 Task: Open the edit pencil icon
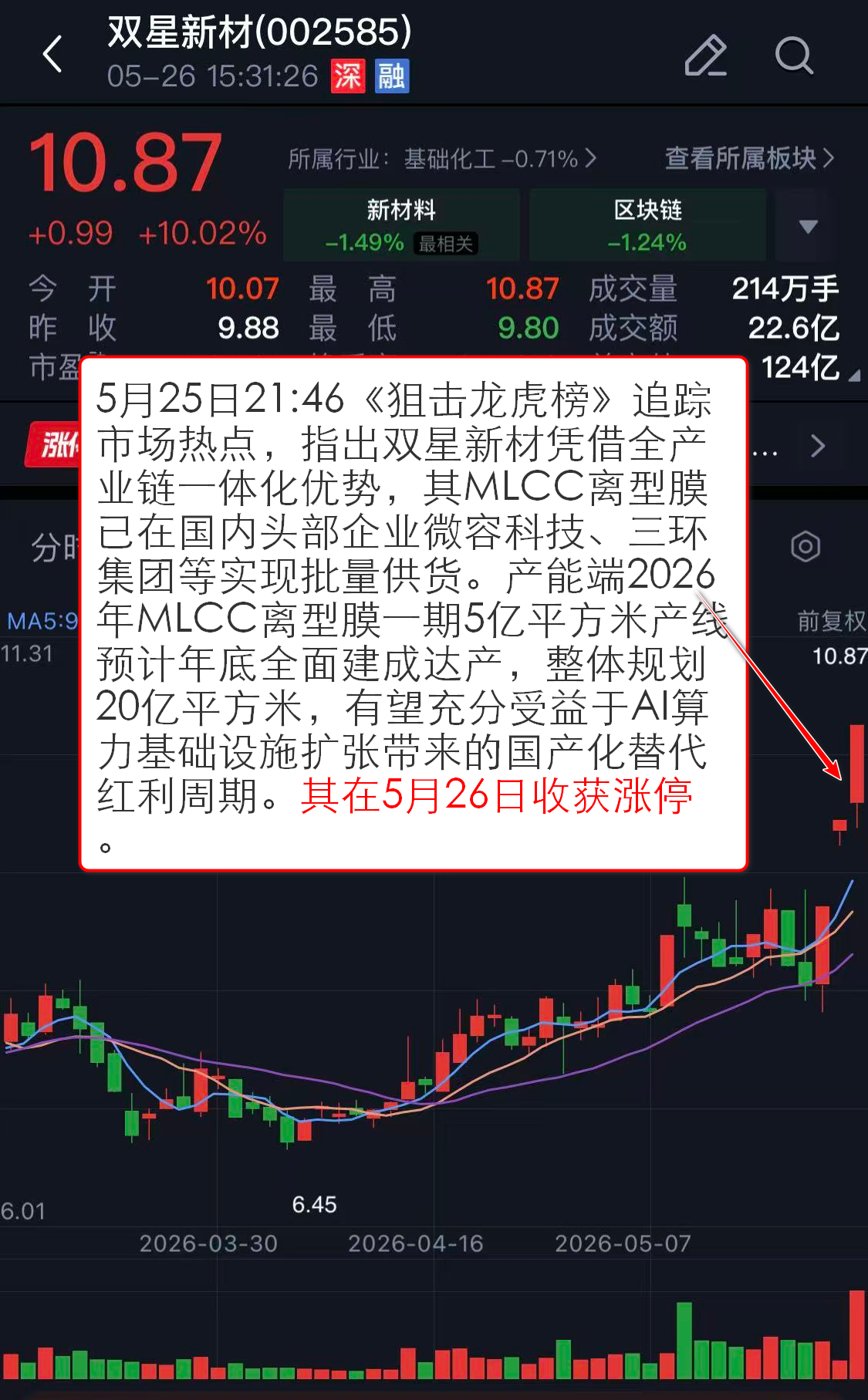pyautogui.click(x=705, y=56)
